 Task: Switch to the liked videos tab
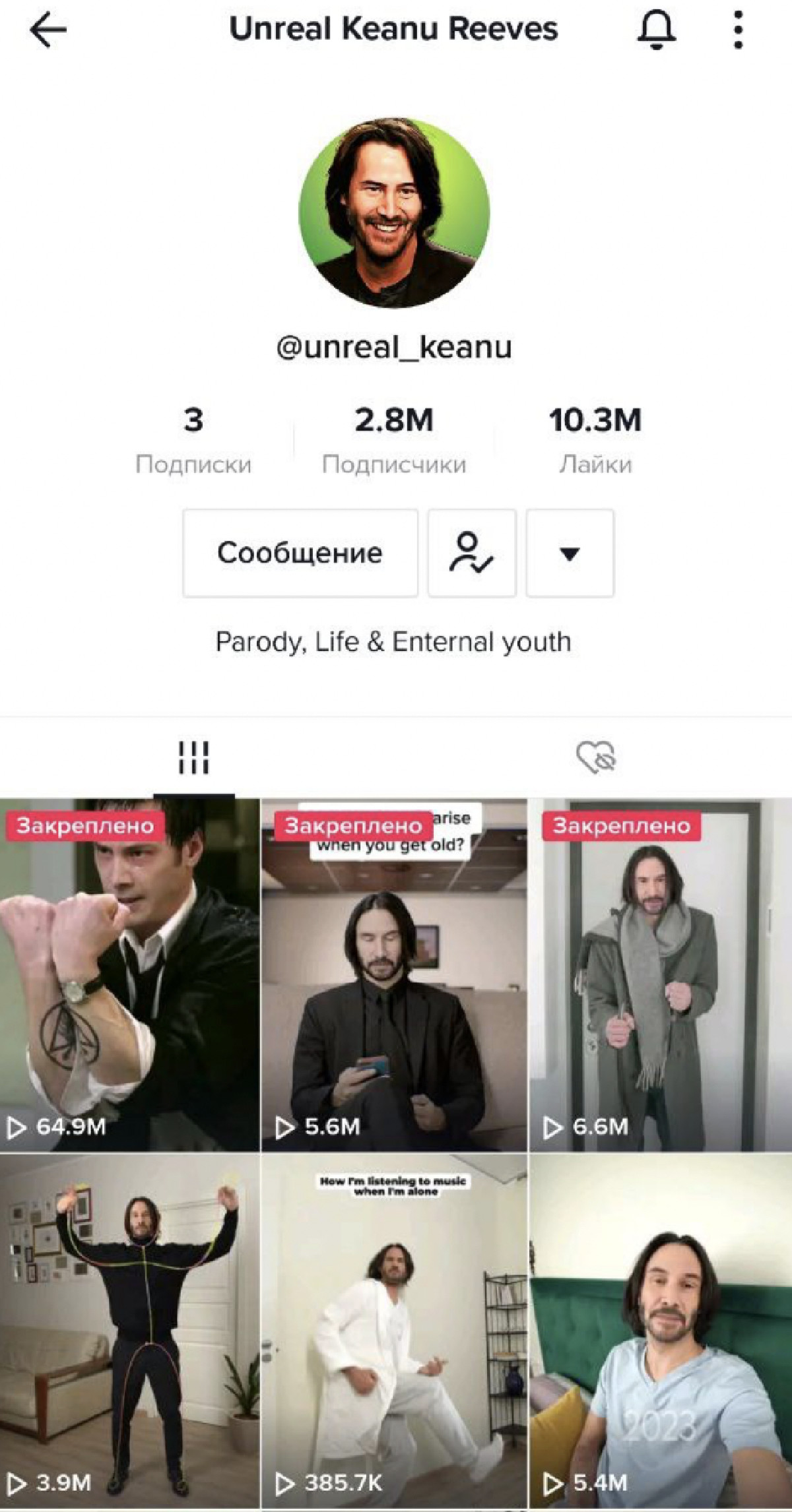click(595, 757)
